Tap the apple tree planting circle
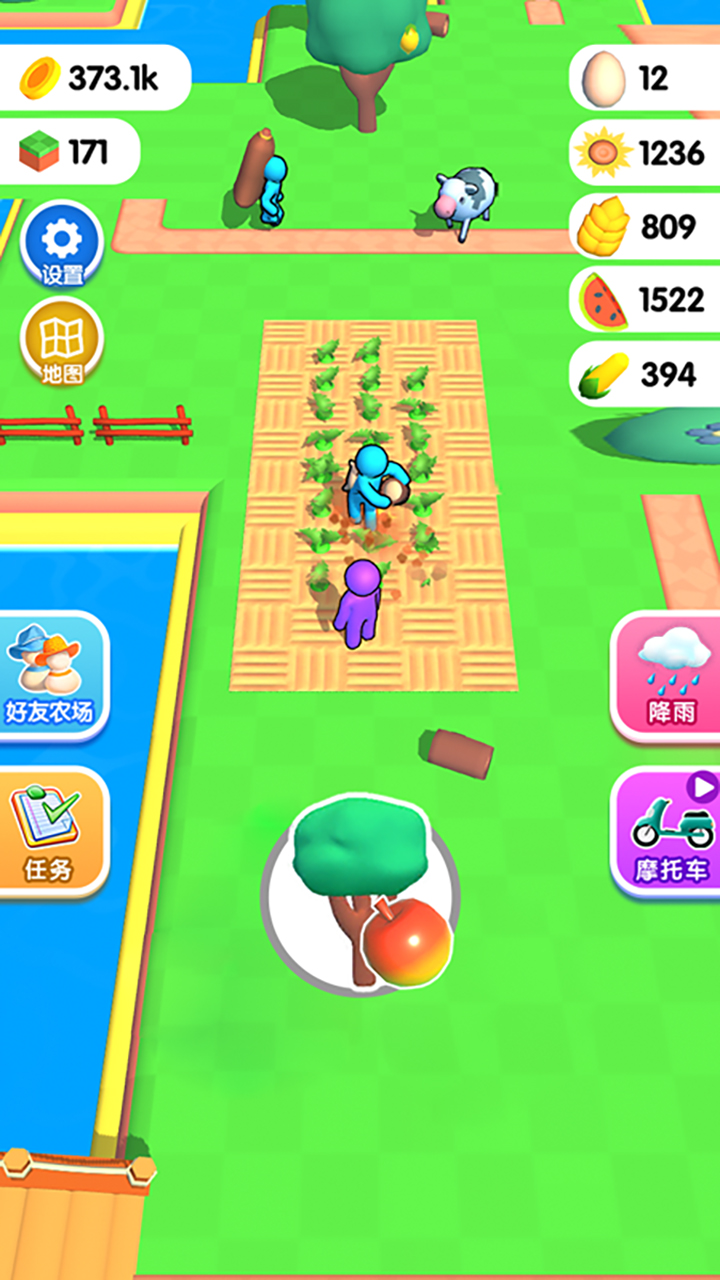Viewport: 720px width, 1280px height. pos(360,895)
